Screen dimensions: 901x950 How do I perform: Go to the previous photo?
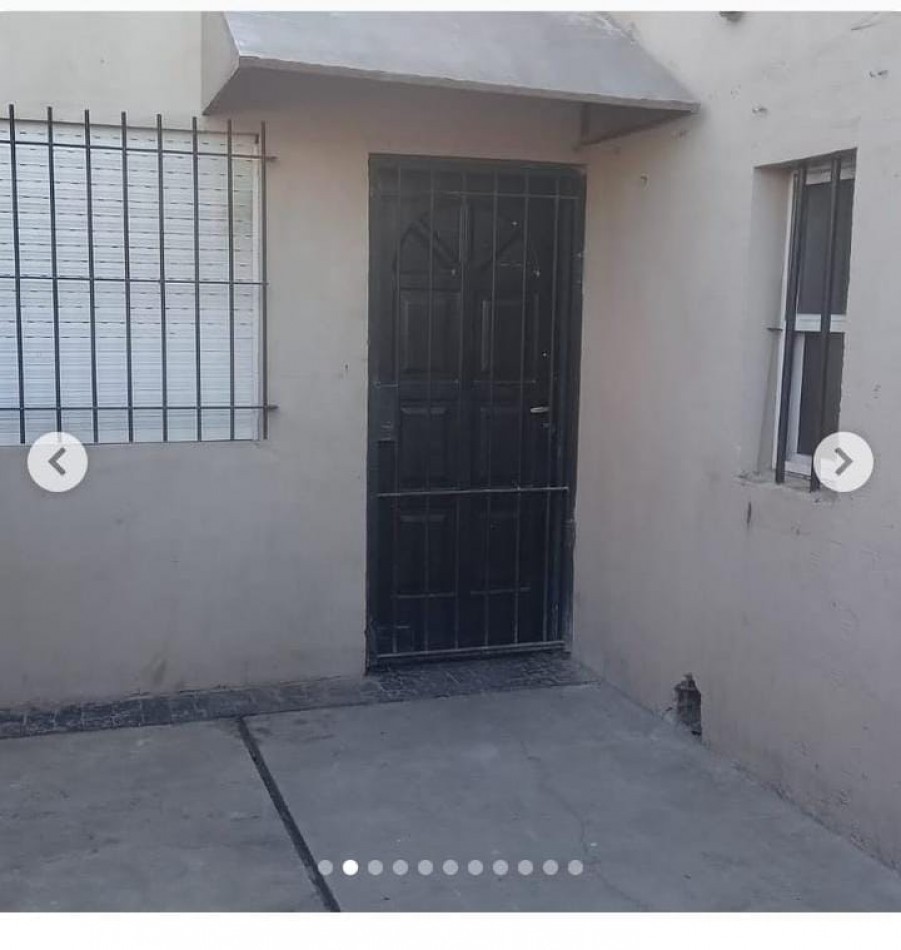[x=57, y=462]
